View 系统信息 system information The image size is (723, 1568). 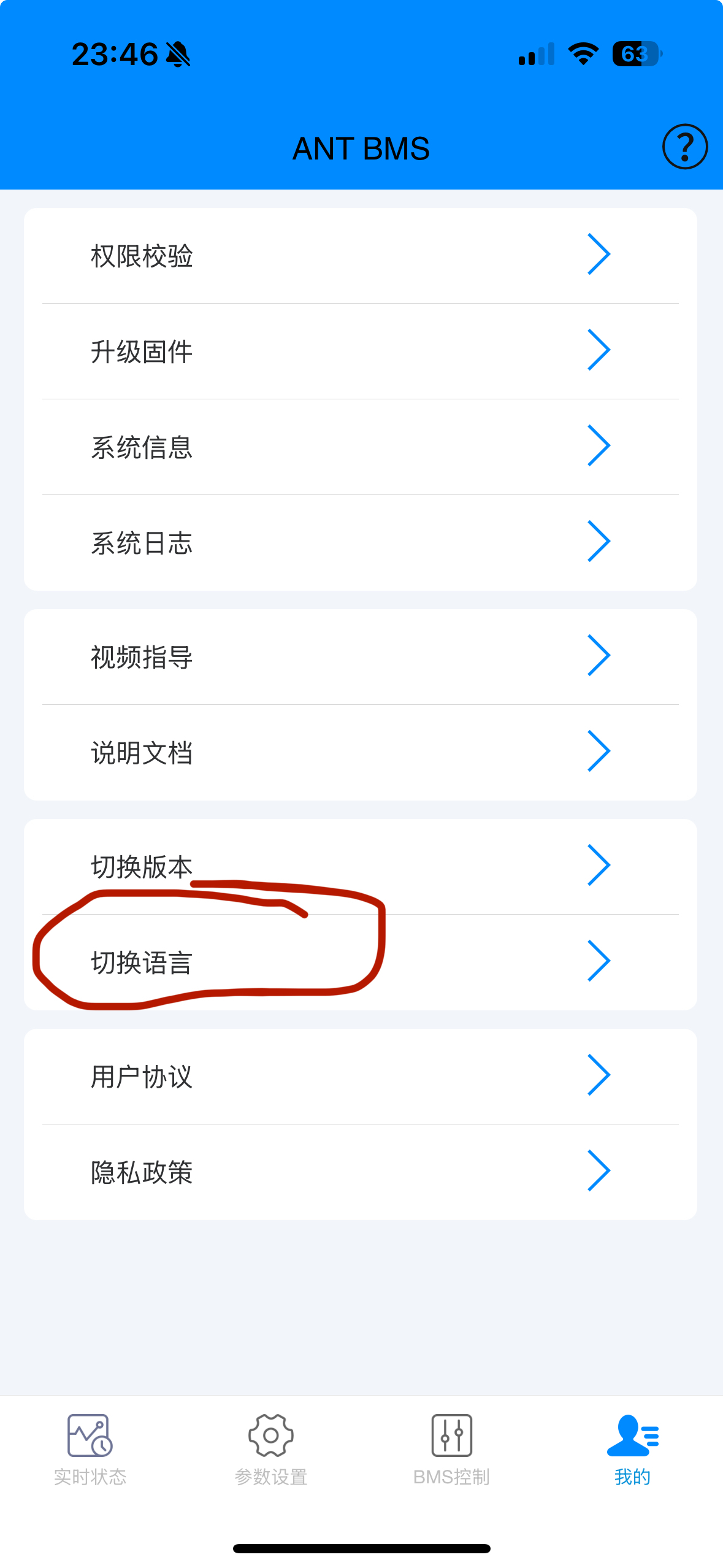point(360,447)
